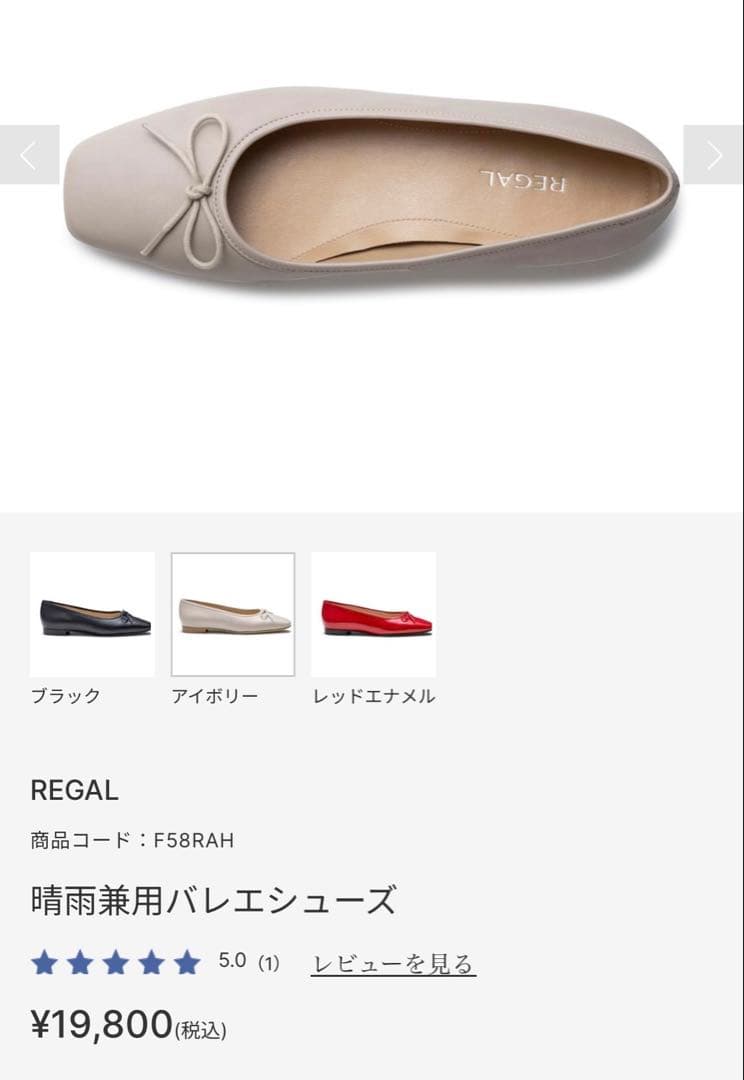Click the fourth star icon
Viewport: 744px width, 1080px height.
[x=150, y=962]
